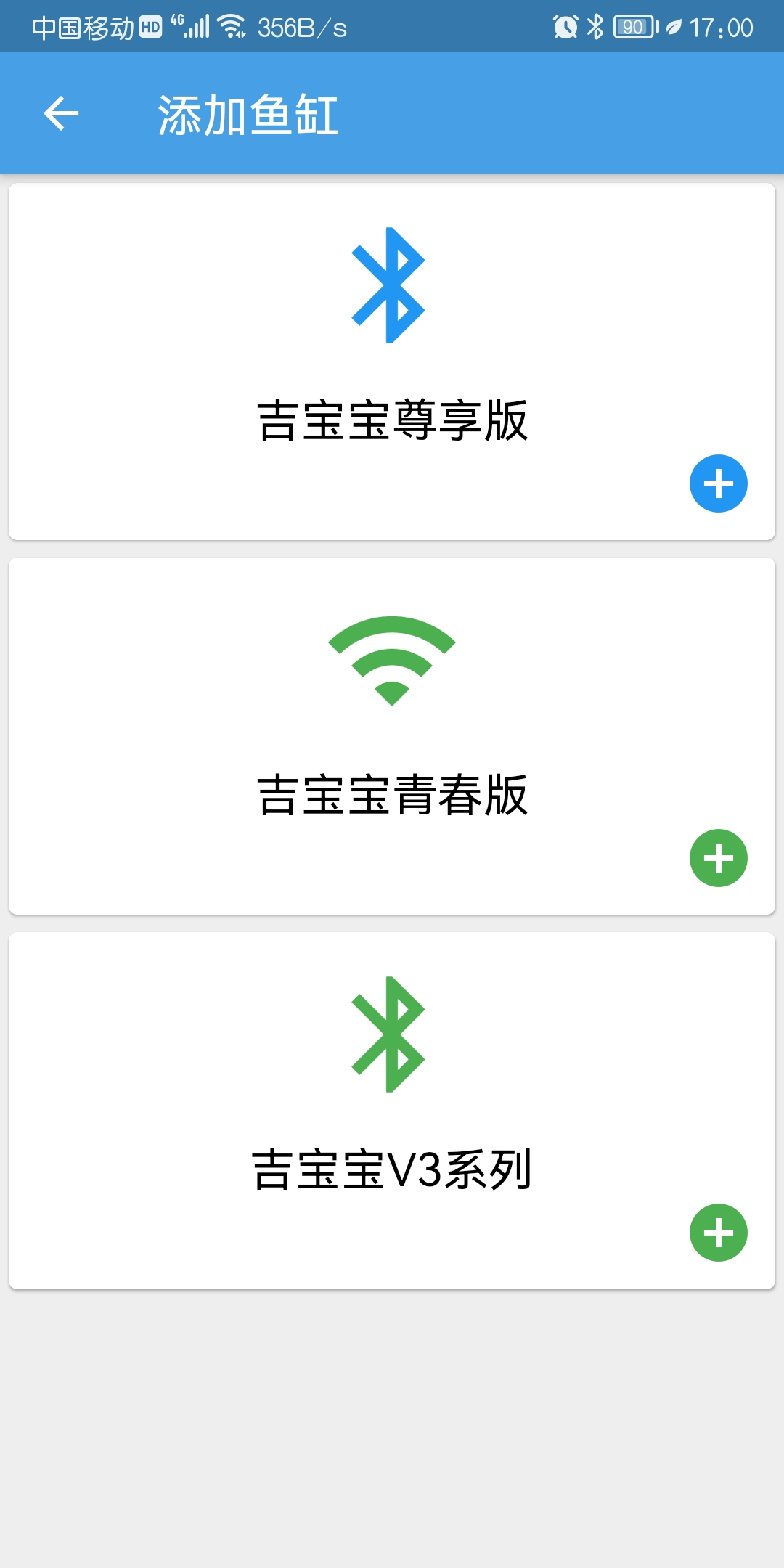Tap the Bluetooth icon in the status bar

click(x=597, y=27)
